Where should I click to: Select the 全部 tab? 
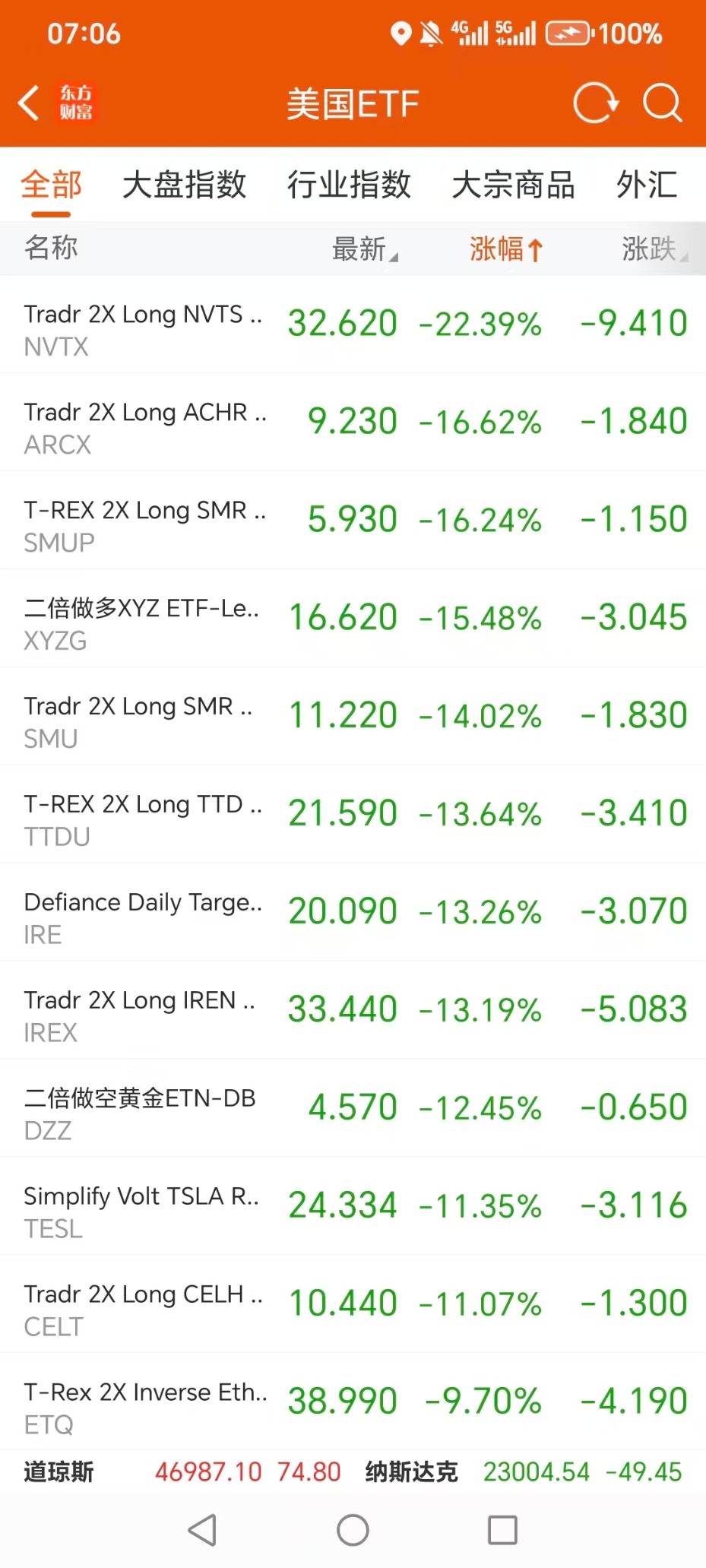[x=51, y=185]
